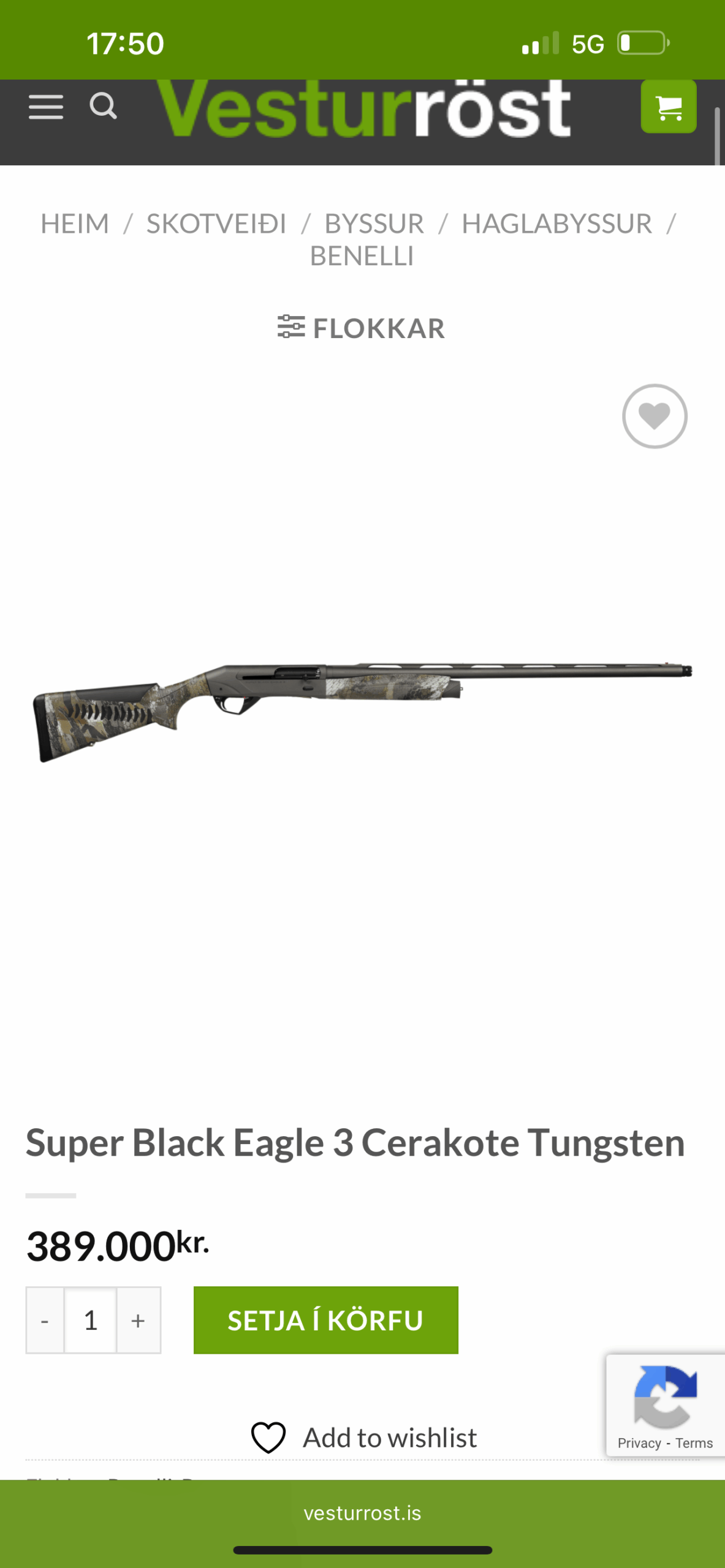Tap the heart icon on product image
This screenshot has height=1568, width=725.
click(655, 417)
